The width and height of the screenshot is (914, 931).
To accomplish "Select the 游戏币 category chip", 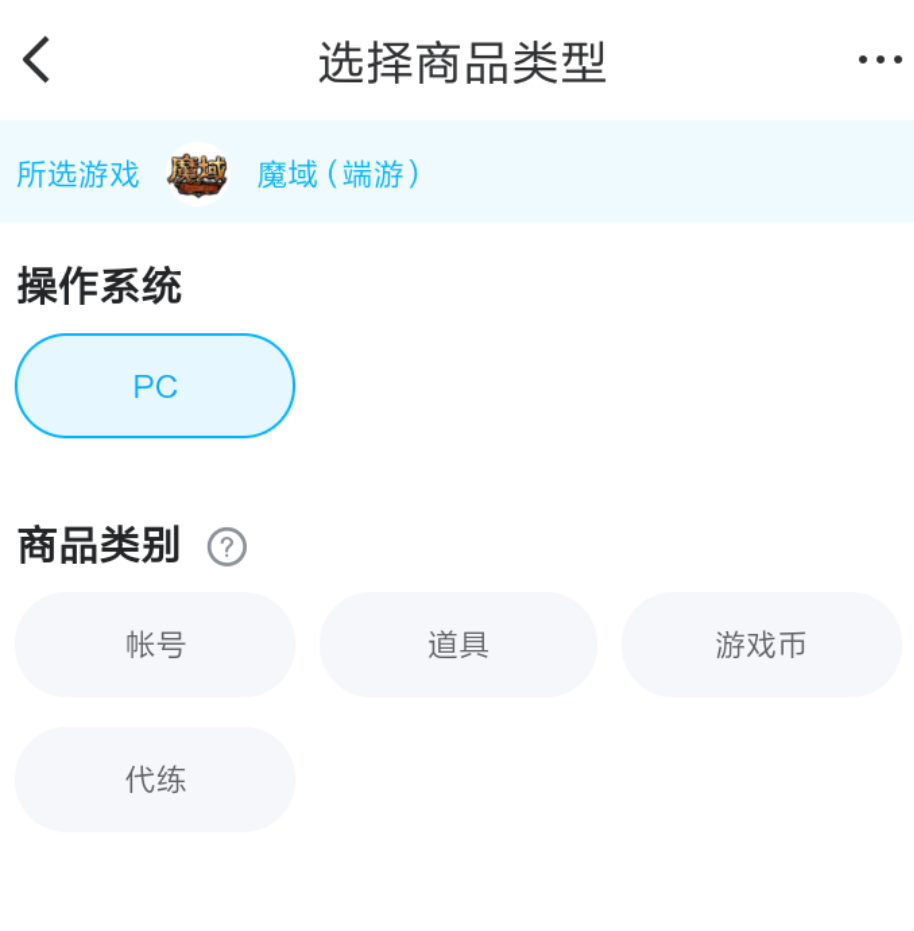I will 761,645.
